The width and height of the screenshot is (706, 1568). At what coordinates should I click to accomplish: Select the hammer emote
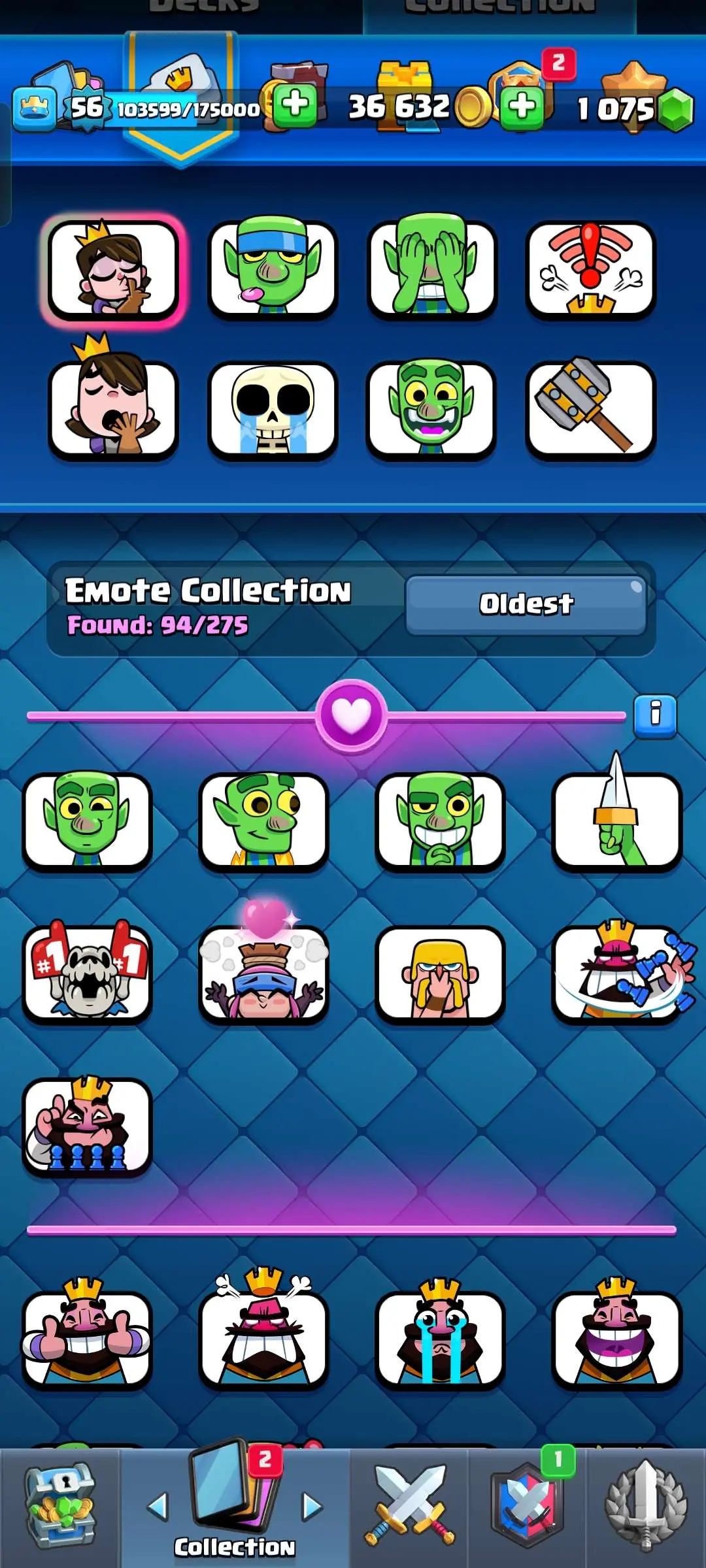(590, 409)
